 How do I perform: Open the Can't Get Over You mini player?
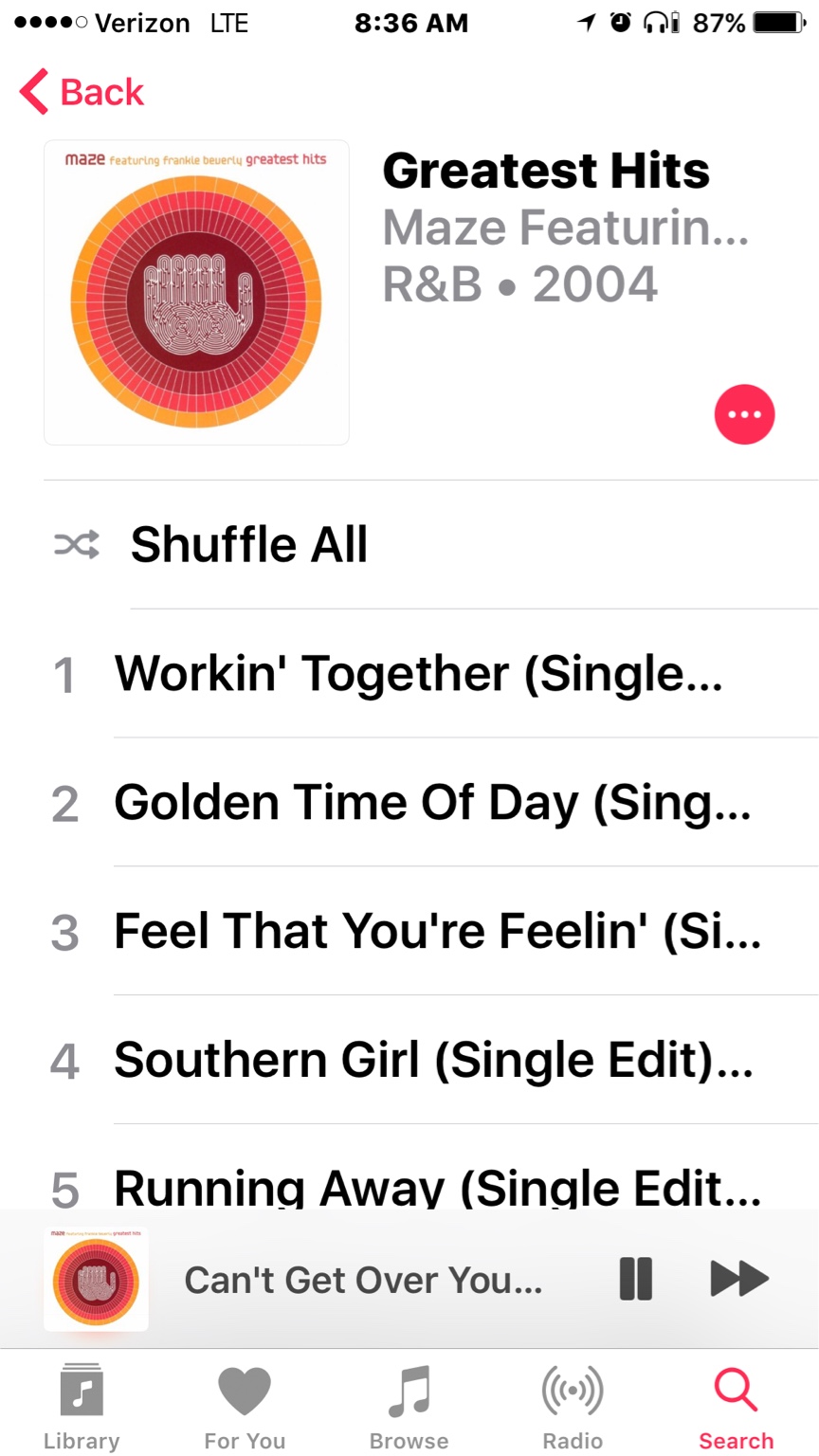click(362, 1281)
